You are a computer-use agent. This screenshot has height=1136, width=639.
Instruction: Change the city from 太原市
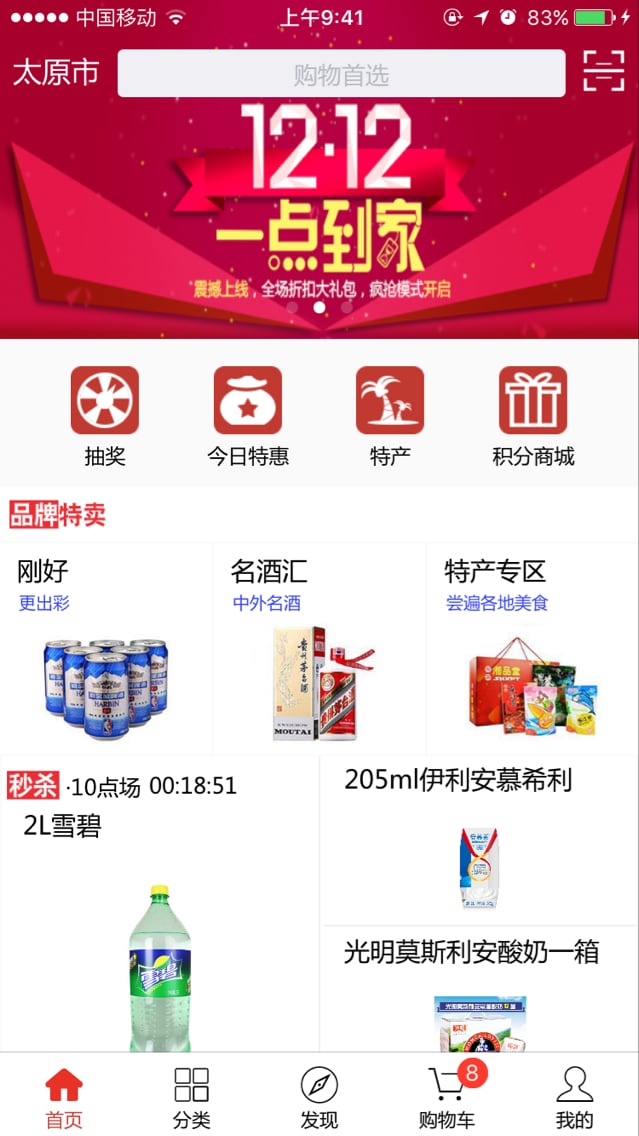(x=56, y=73)
